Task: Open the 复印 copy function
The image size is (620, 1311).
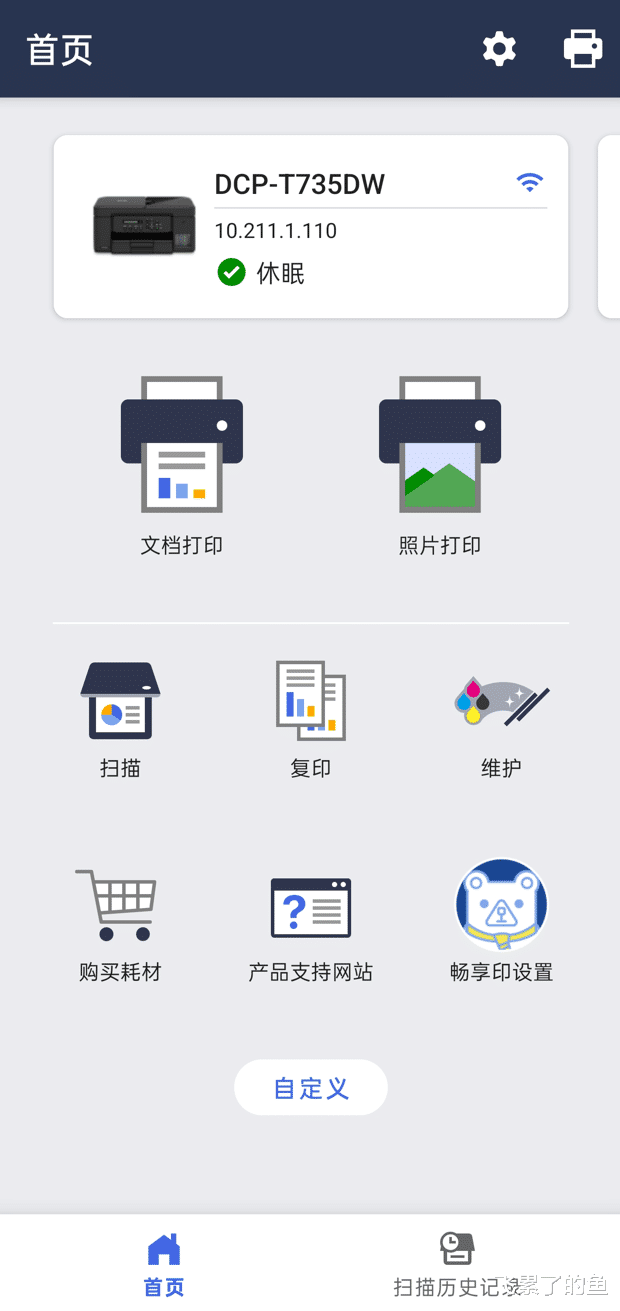Action: [x=310, y=718]
